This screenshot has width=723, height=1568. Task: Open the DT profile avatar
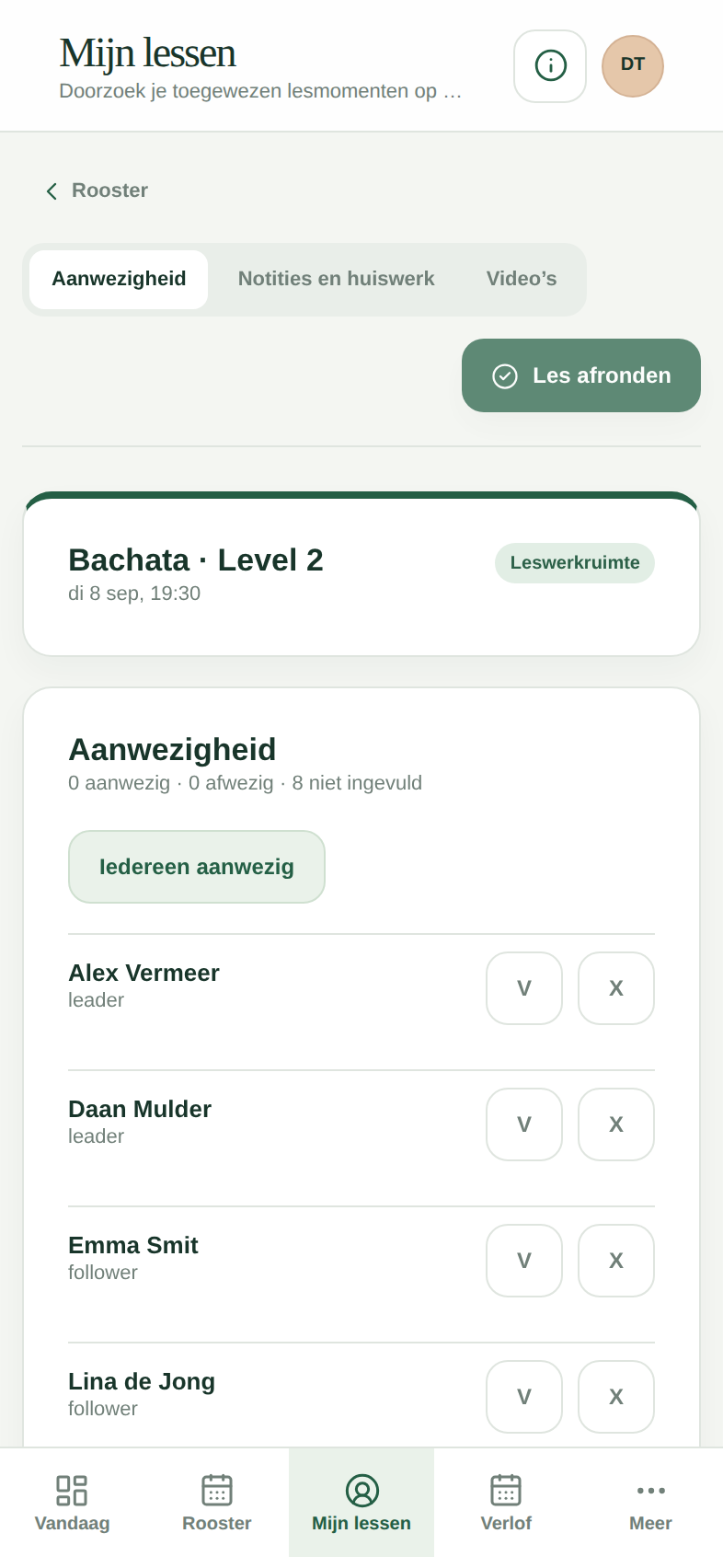point(633,66)
